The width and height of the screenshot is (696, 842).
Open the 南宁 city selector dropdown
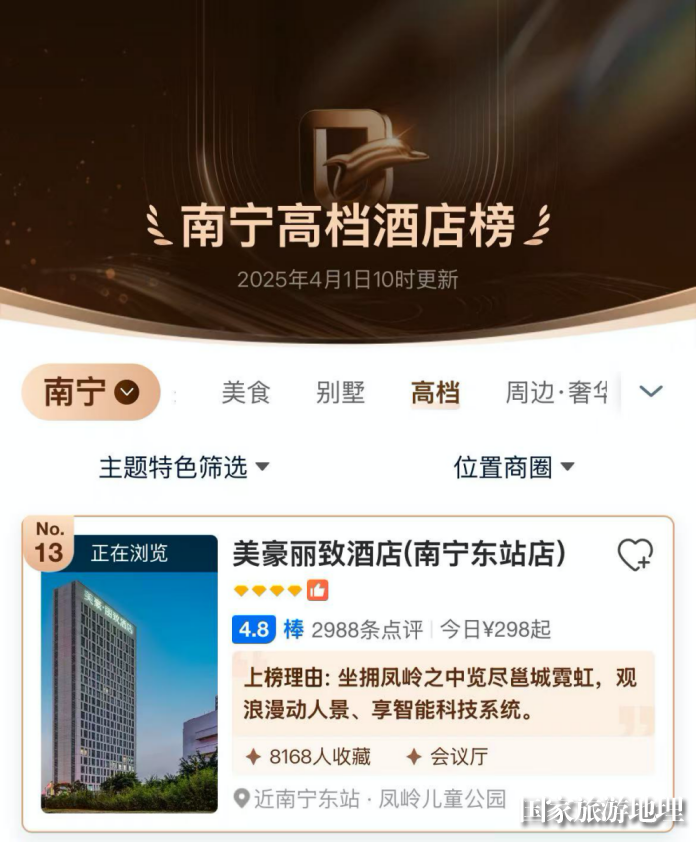(x=91, y=392)
